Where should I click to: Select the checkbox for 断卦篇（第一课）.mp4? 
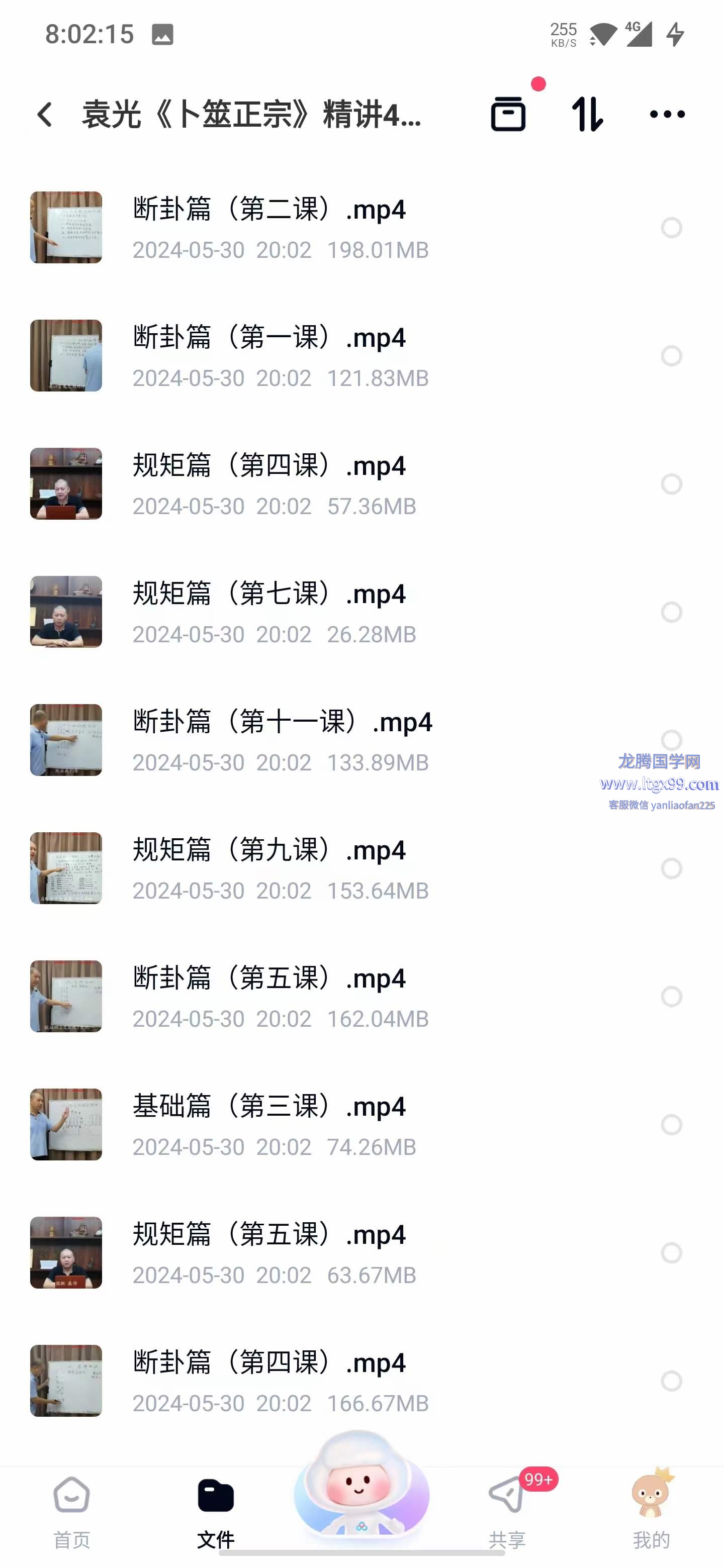point(672,356)
